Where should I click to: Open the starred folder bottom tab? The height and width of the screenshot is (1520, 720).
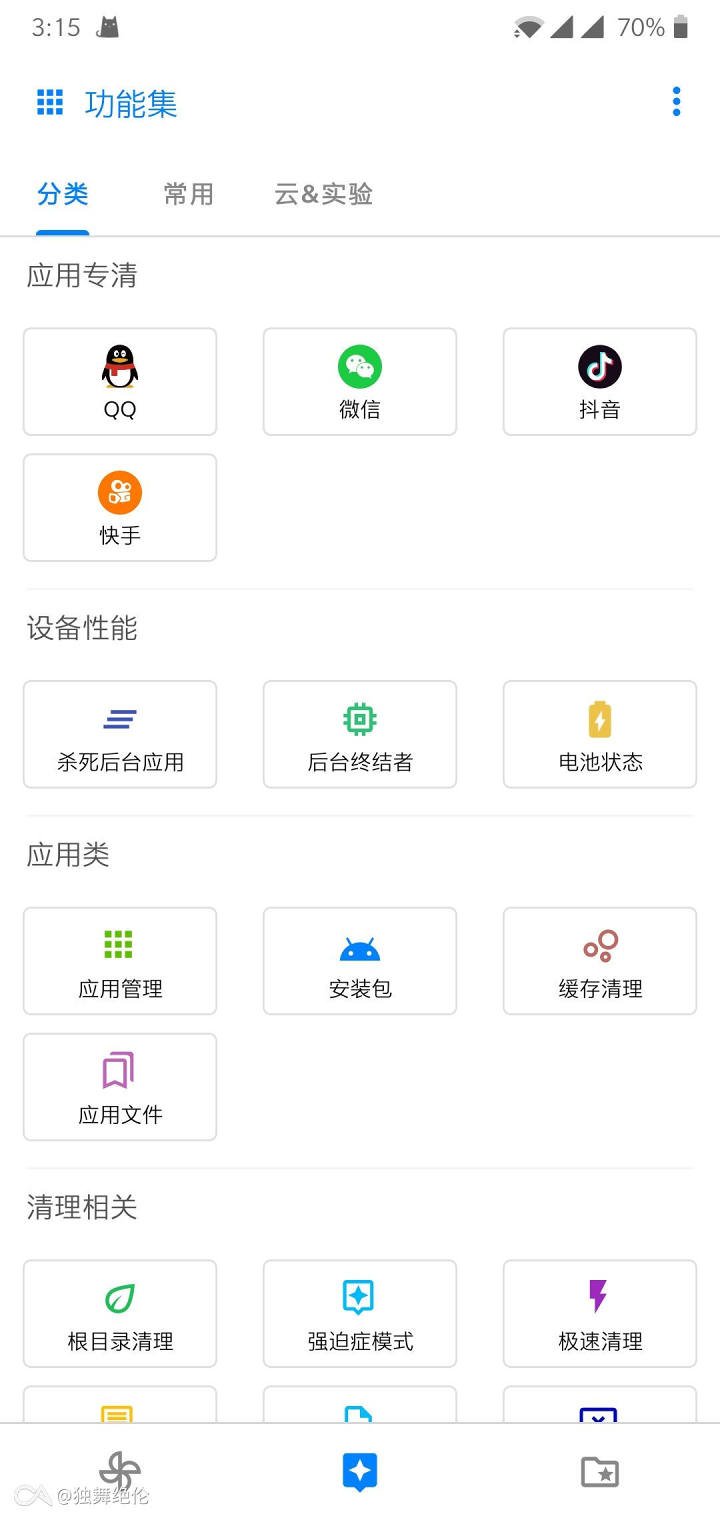click(x=600, y=1471)
